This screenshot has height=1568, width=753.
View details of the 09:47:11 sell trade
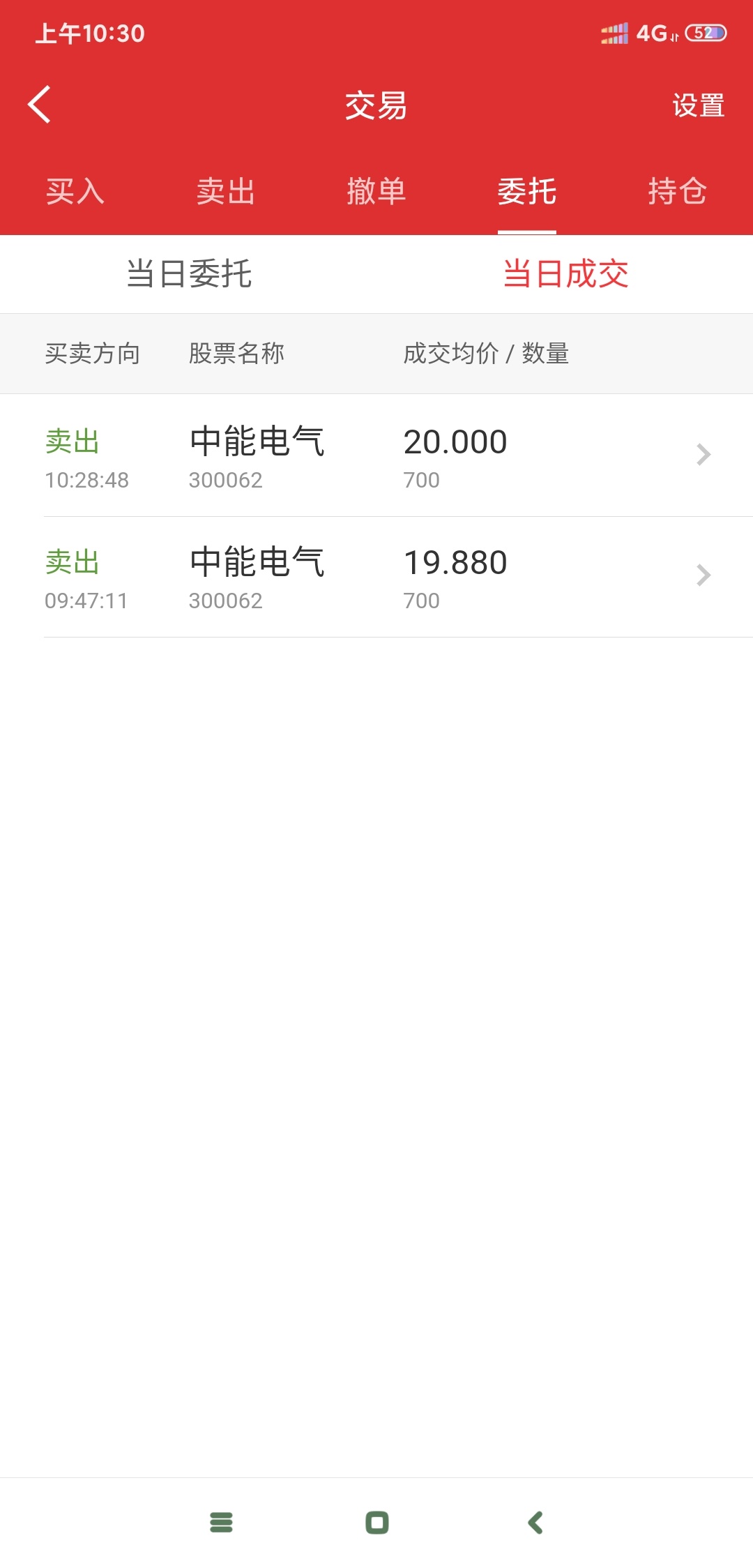(376, 577)
